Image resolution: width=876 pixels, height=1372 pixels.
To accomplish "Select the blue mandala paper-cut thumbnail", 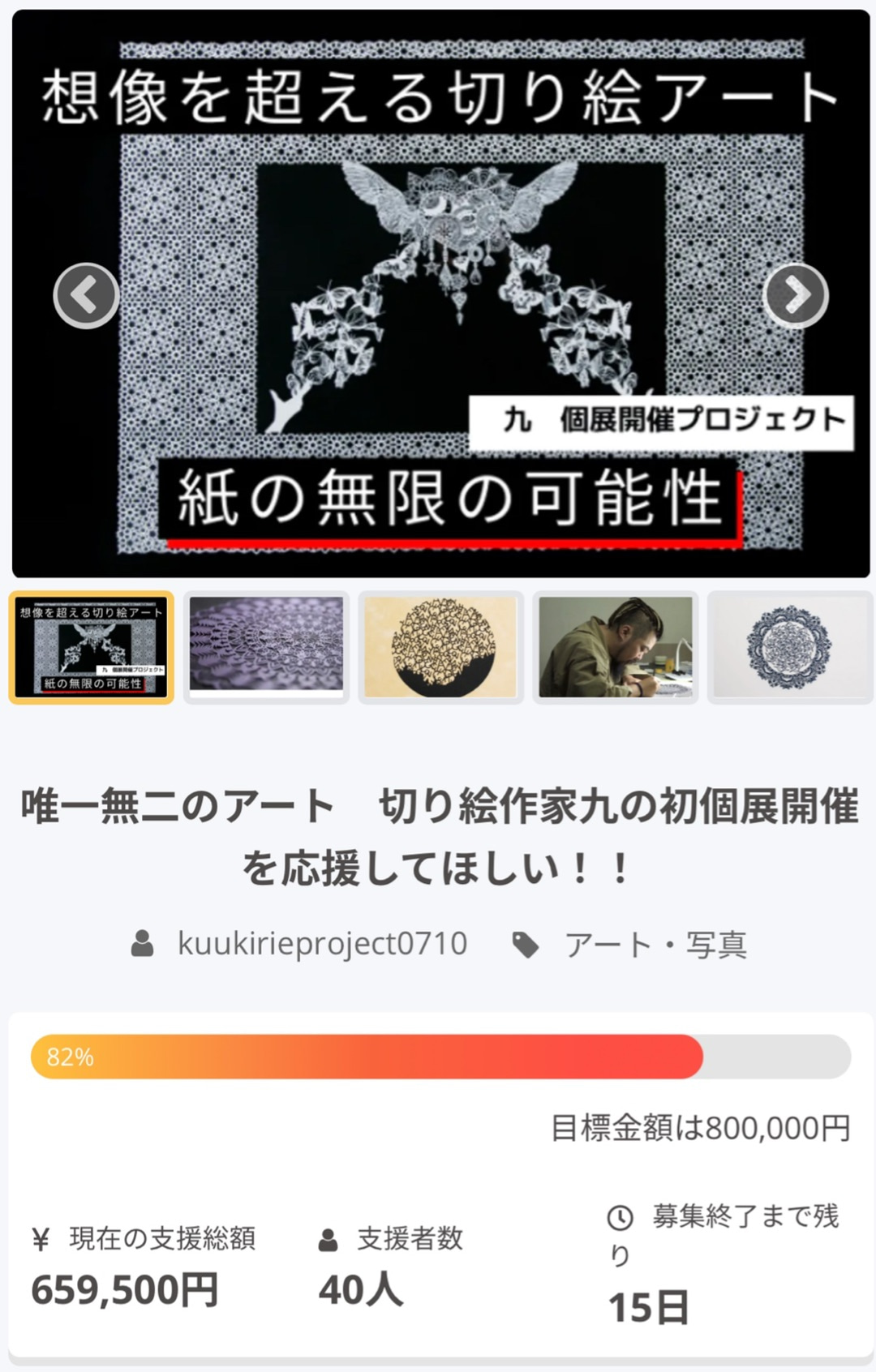I will pos(789,647).
